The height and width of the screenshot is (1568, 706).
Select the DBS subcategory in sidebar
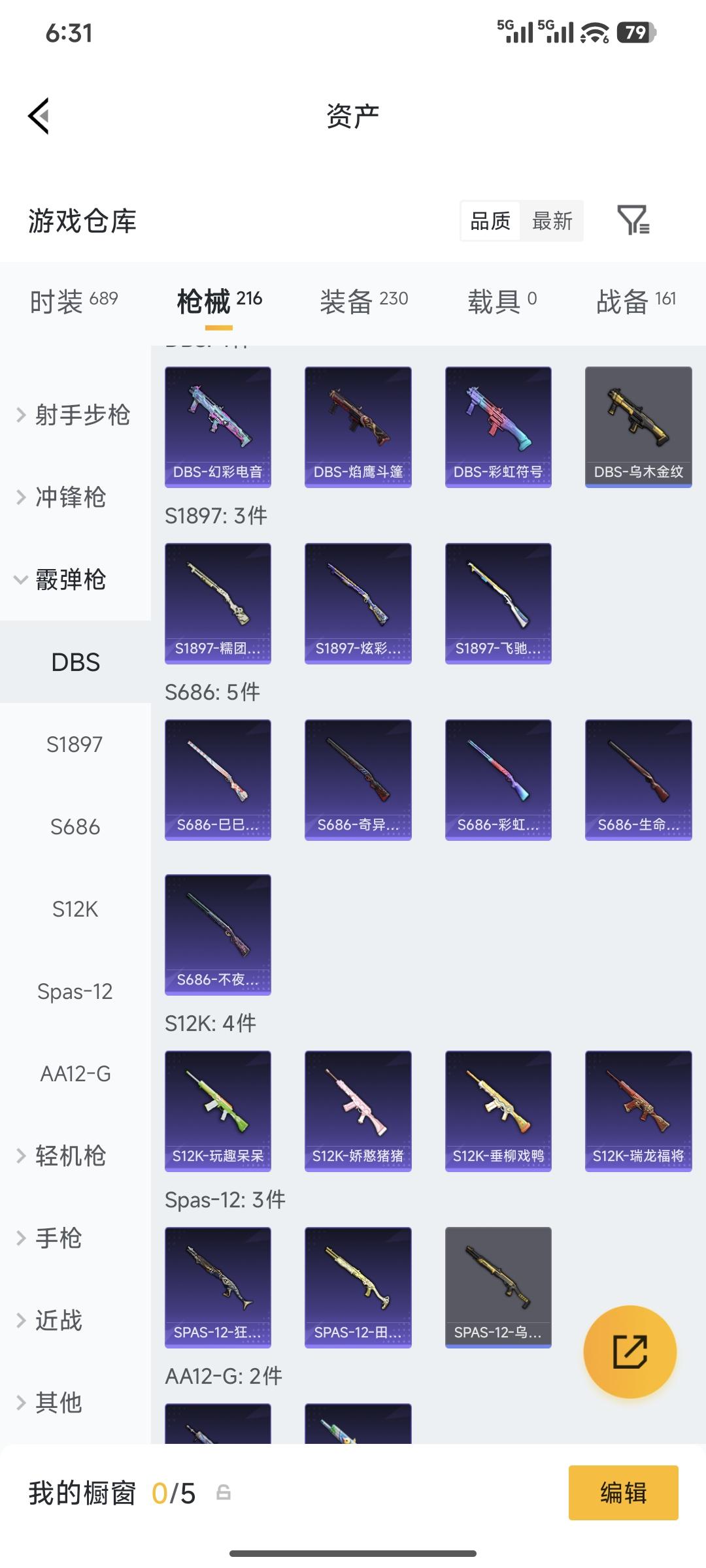pos(75,662)
